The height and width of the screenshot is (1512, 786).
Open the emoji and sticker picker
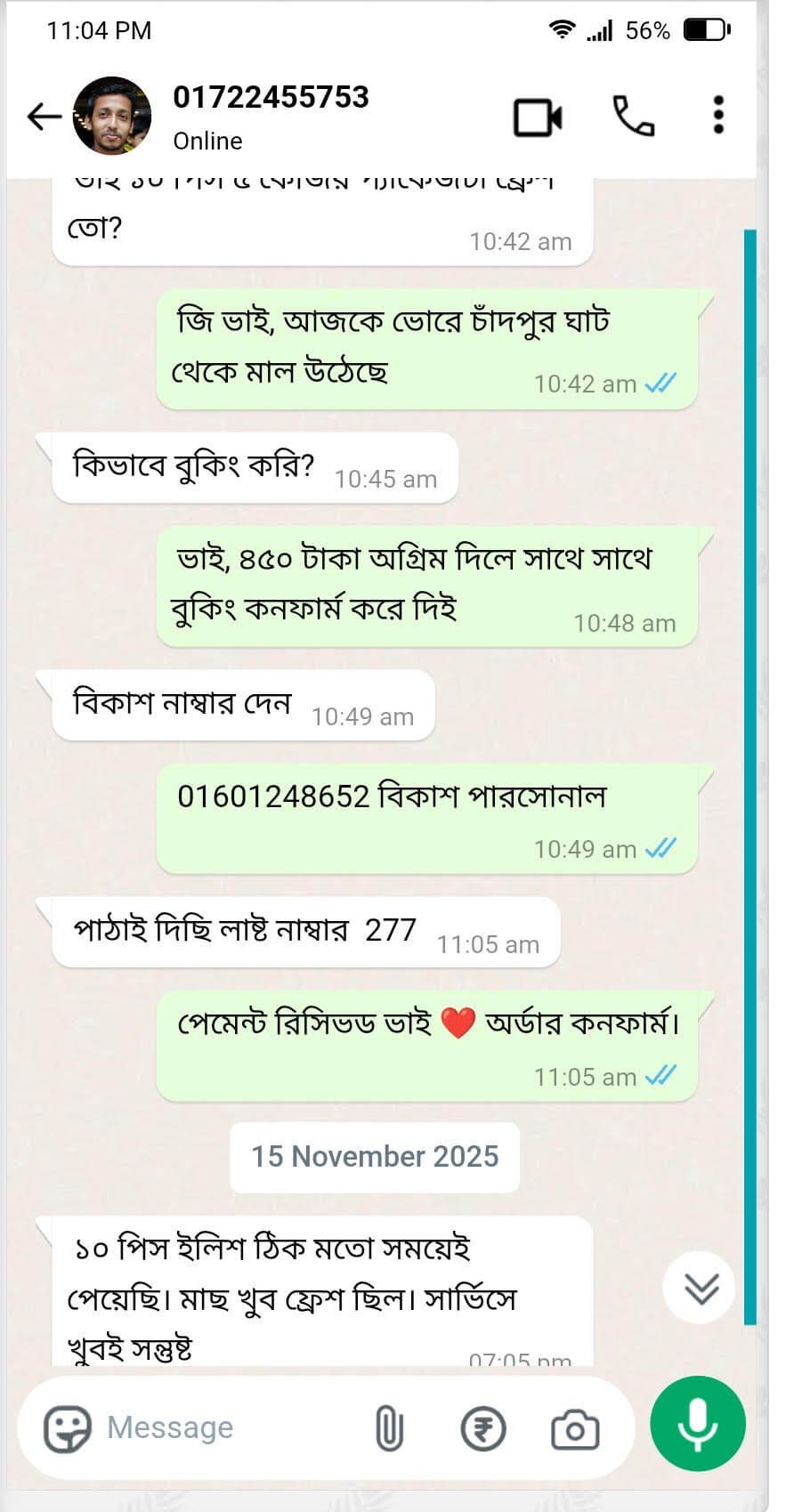[68, 1429]
